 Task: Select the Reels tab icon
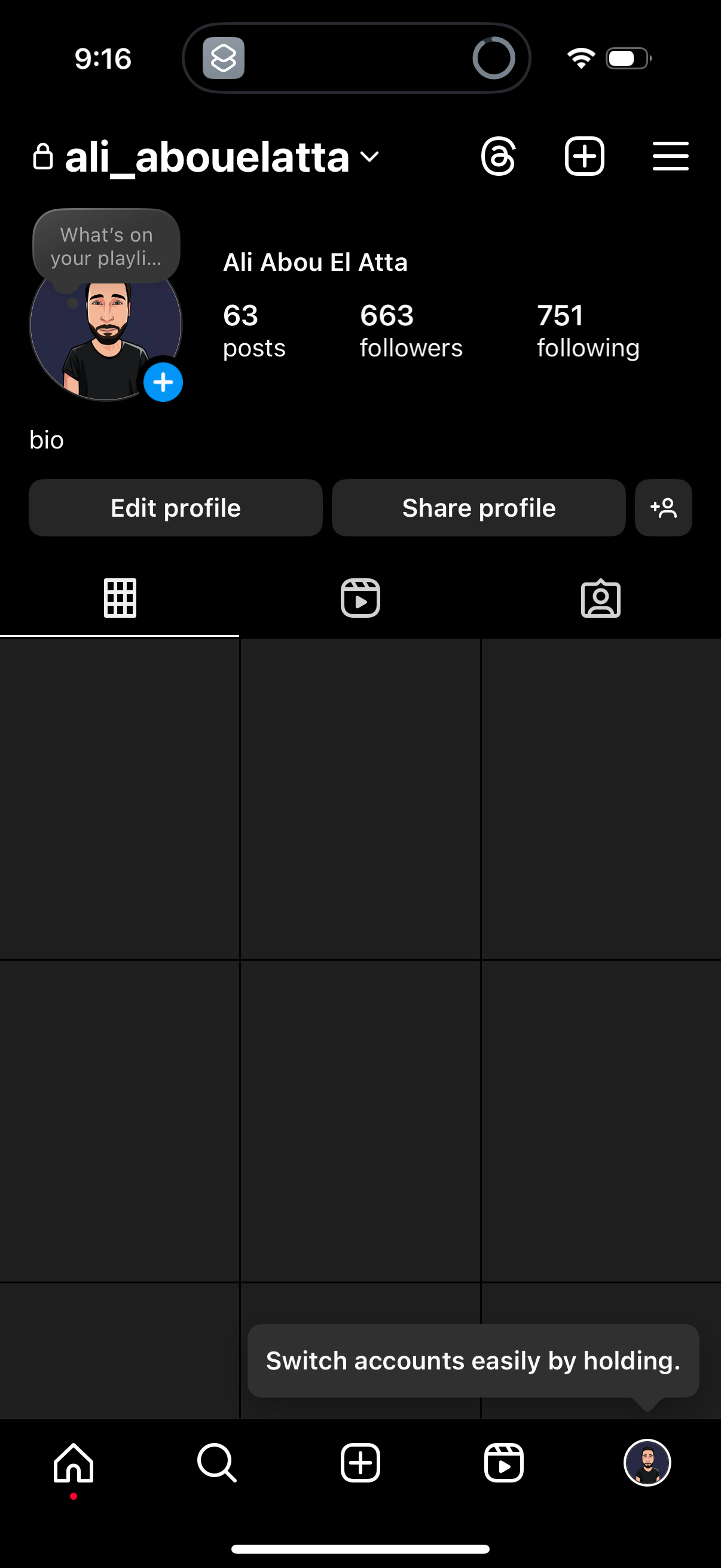click(x=359, y=598)
